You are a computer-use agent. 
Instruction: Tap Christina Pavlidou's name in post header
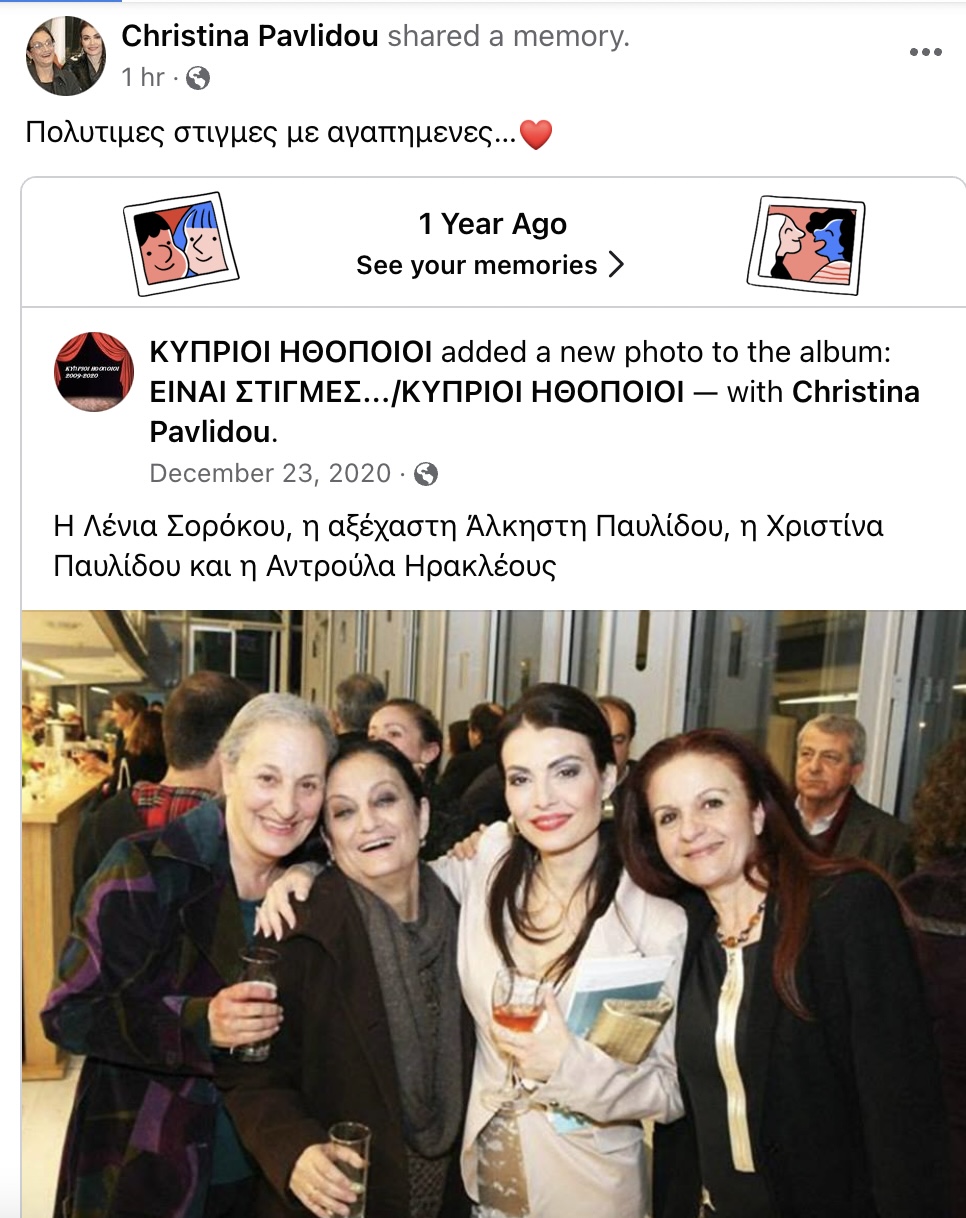[x=250, y=37]
